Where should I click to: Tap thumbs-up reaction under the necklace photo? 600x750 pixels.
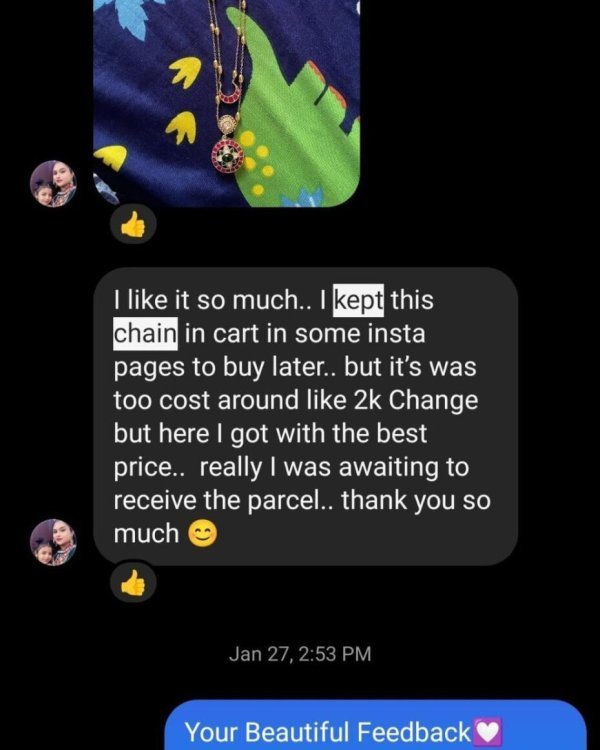pyautogui.click(x=131, y=226)
